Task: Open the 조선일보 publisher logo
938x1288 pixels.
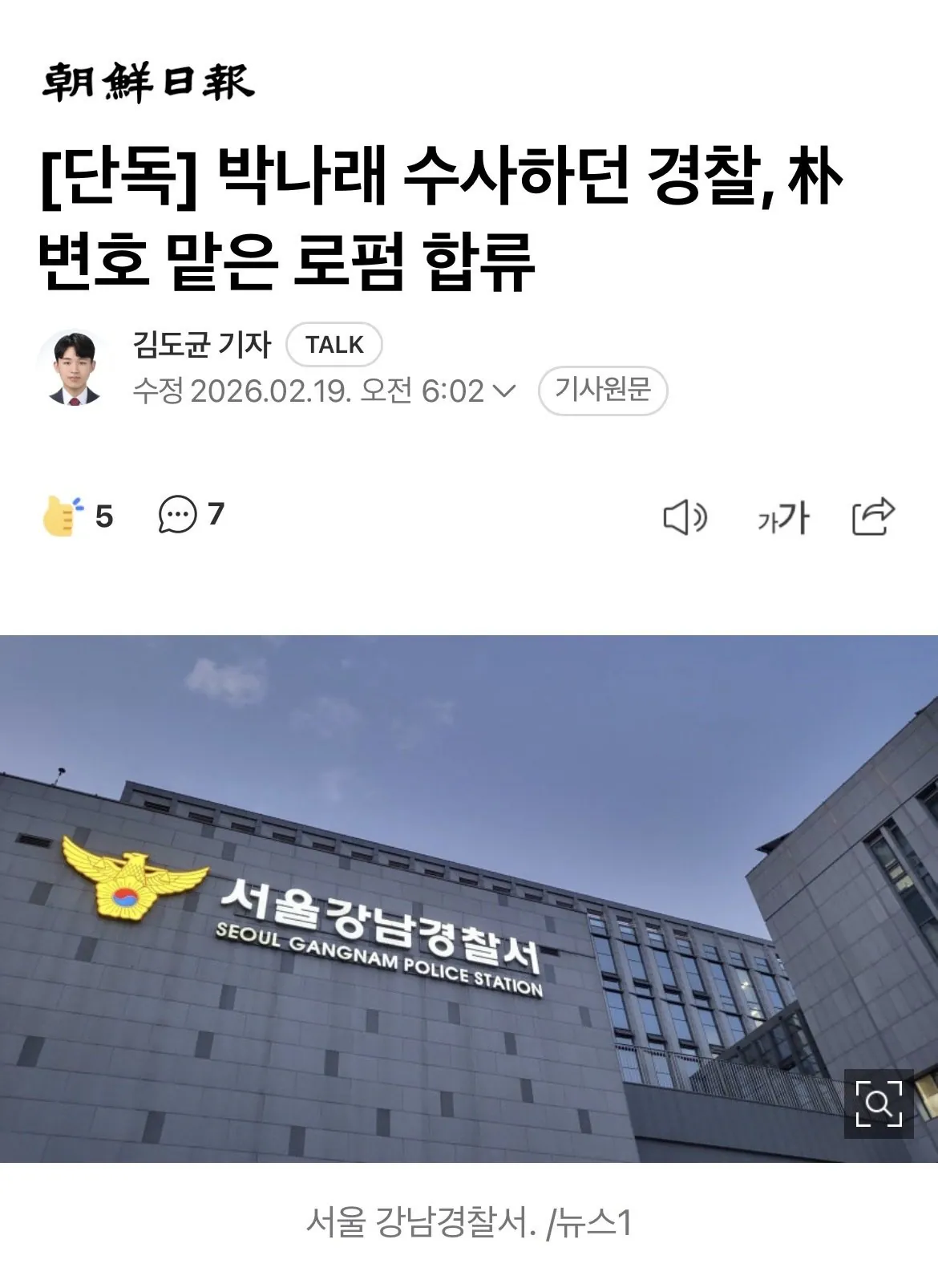Action: [x=148, y=81]
